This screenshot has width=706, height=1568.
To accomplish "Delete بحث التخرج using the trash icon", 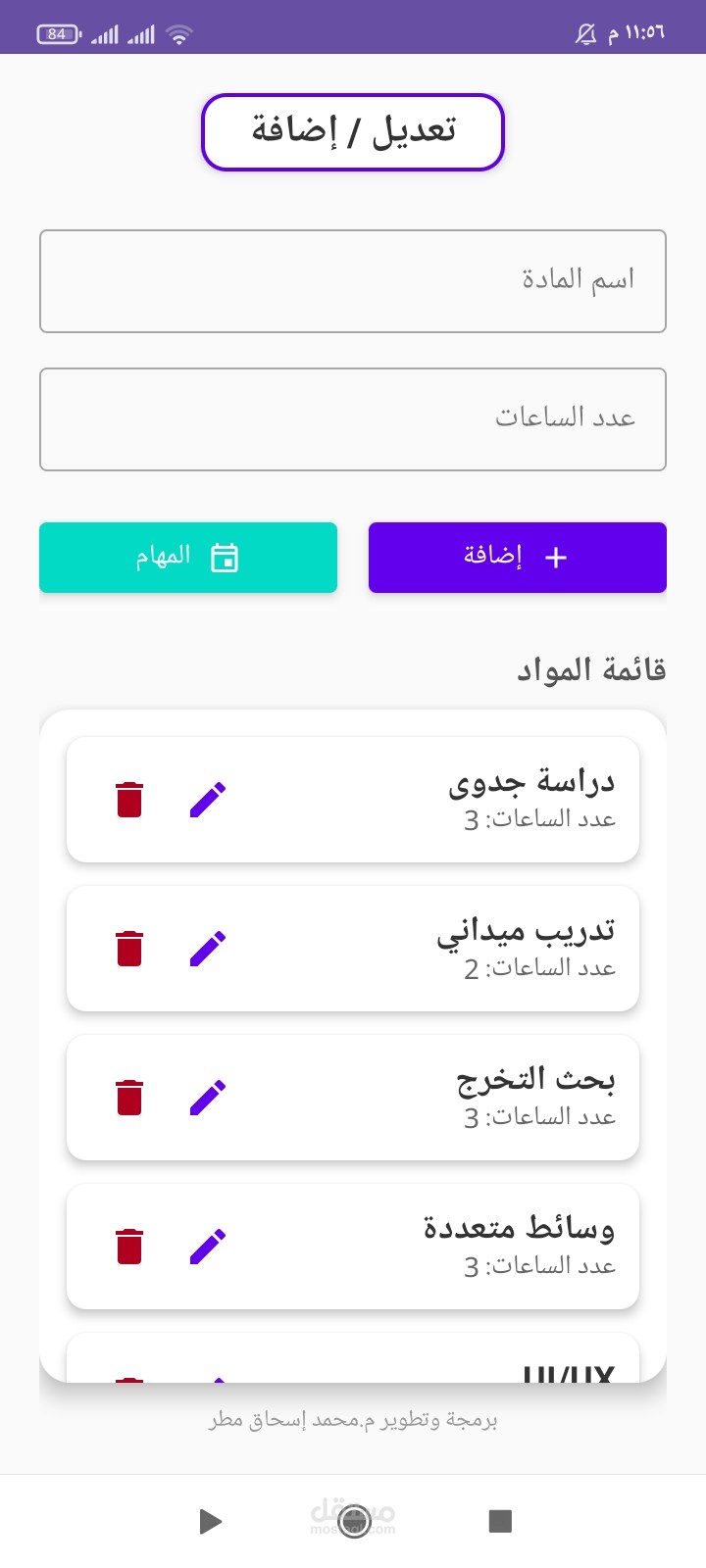I will coord(129,1098).
